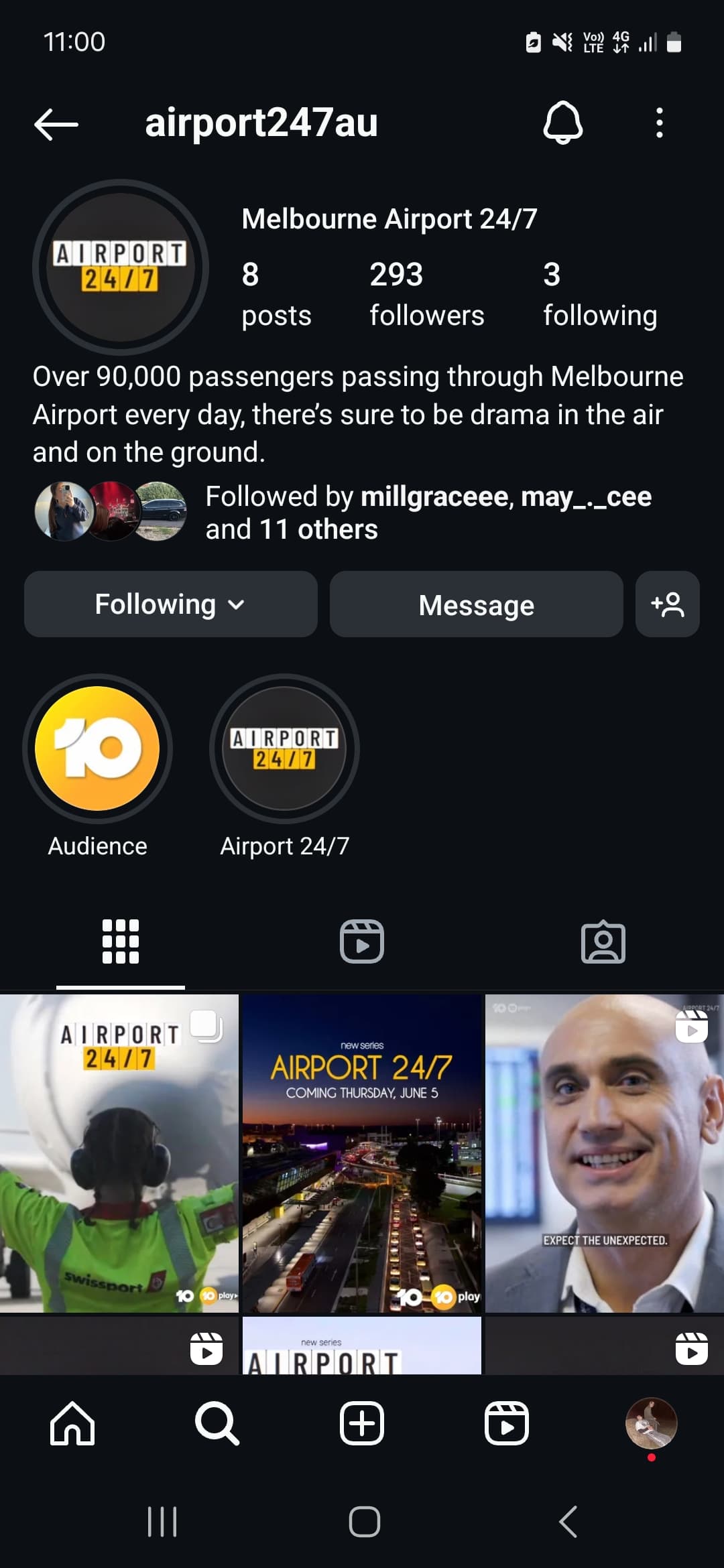Open the Audience story highlight

[x=97, y=749]
